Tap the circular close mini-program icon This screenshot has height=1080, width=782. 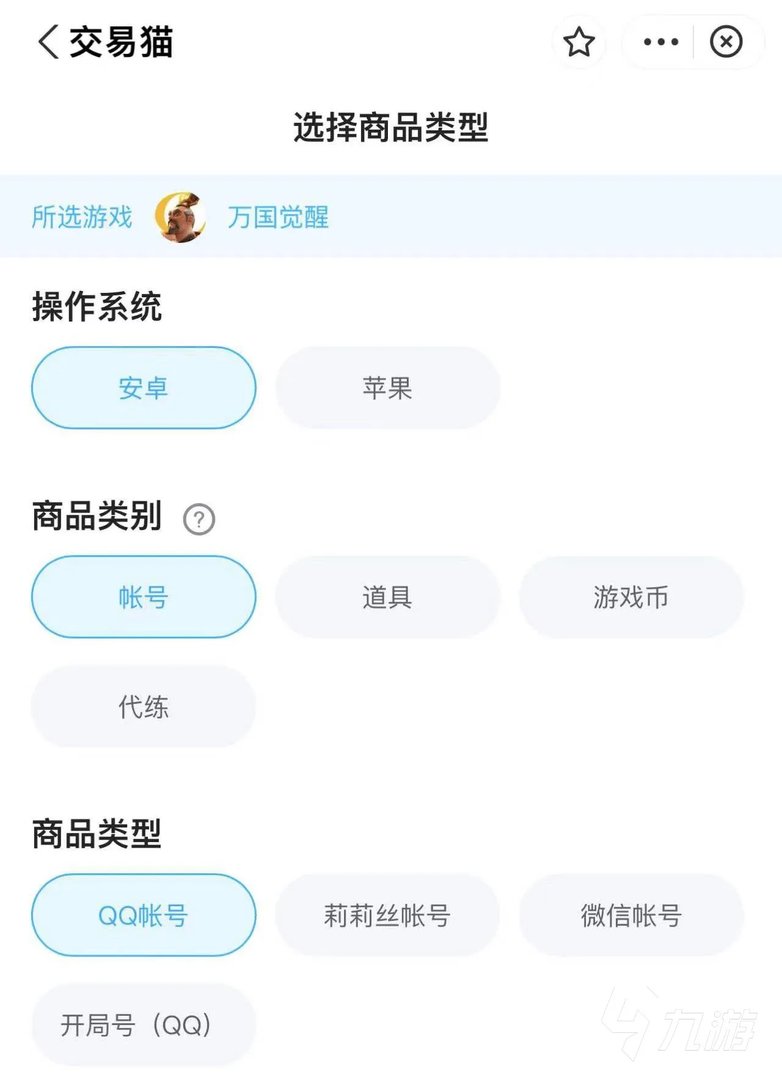pos(724,42)
